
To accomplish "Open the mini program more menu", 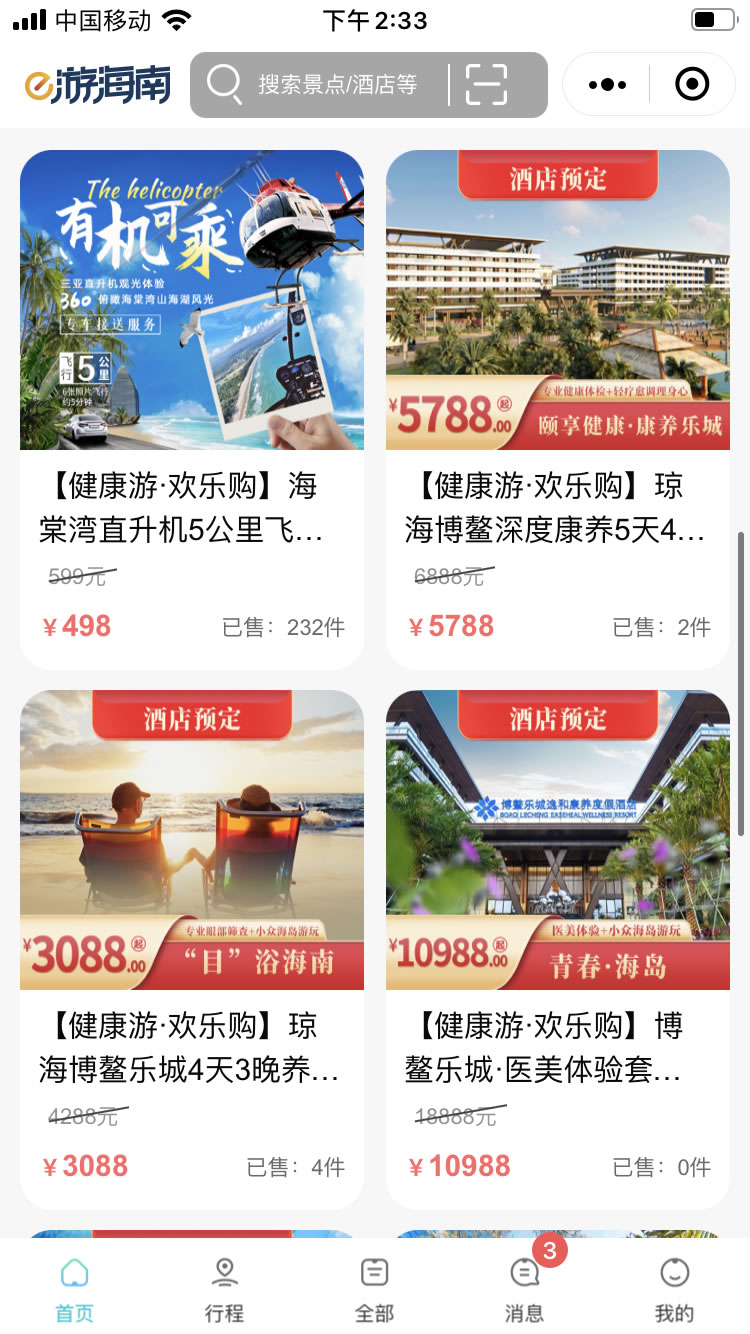I will pyautogui.click(x=607, y=85).
